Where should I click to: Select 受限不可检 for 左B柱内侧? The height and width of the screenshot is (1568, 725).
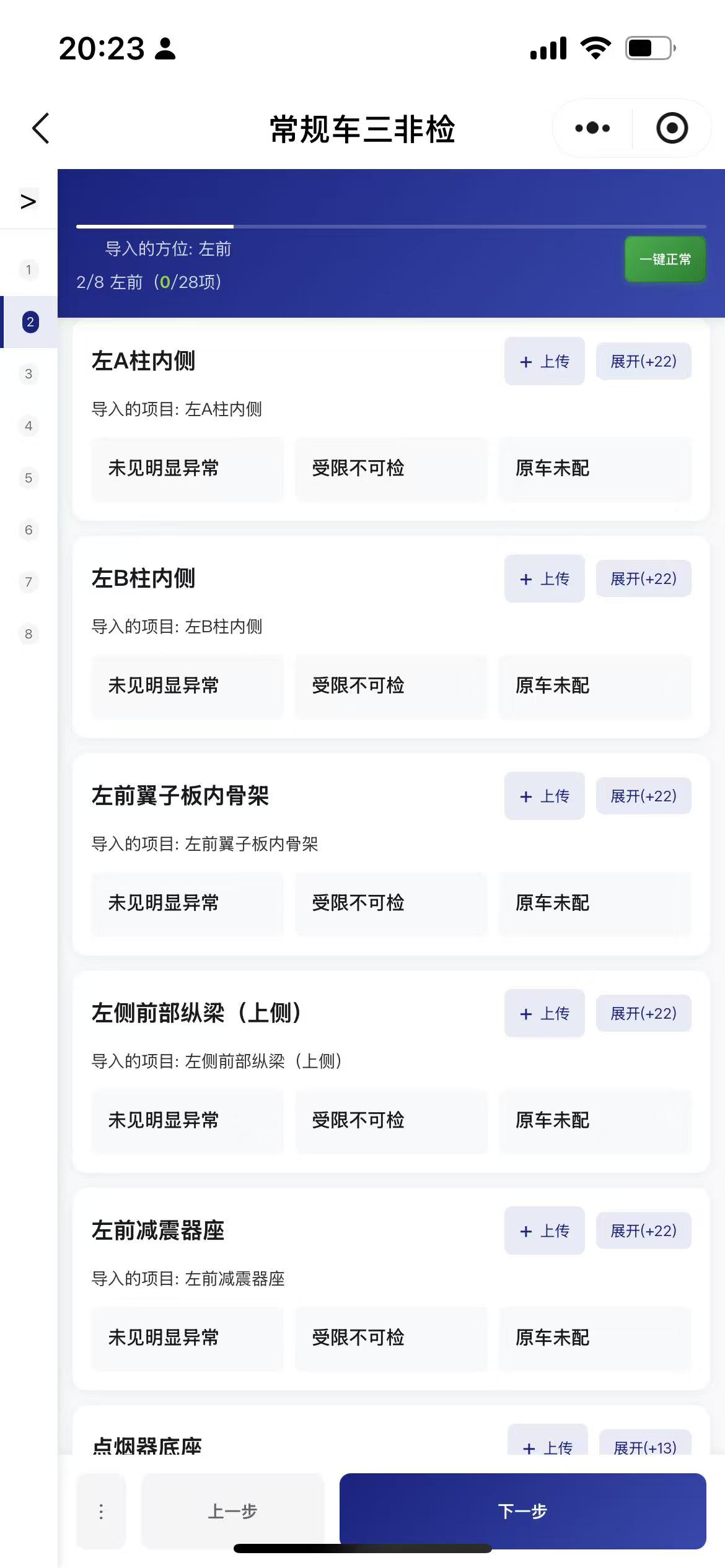coord(390,686)
